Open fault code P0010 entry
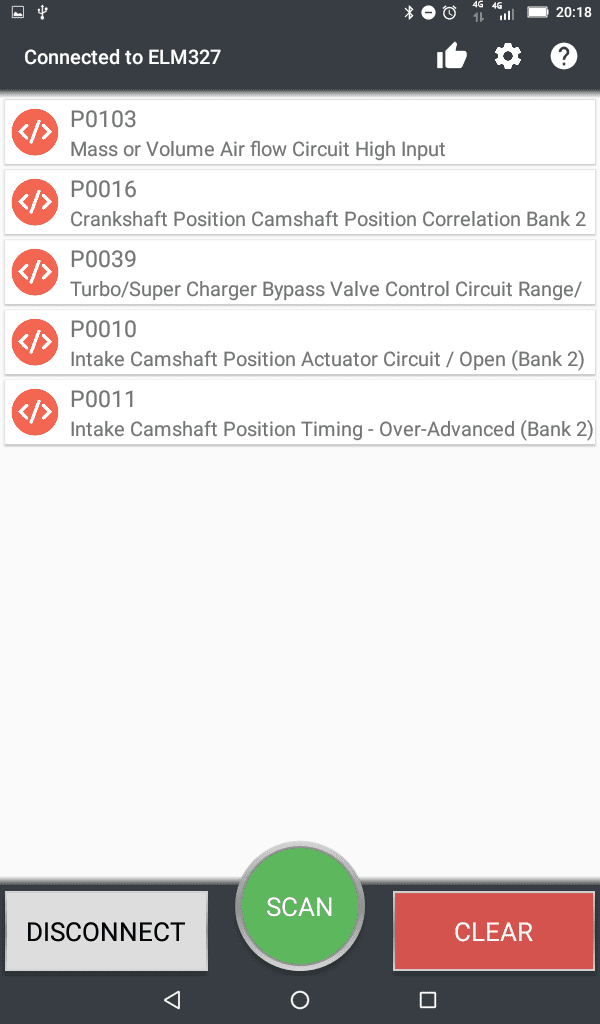The image size is (600, 1024). click(300, 343)
